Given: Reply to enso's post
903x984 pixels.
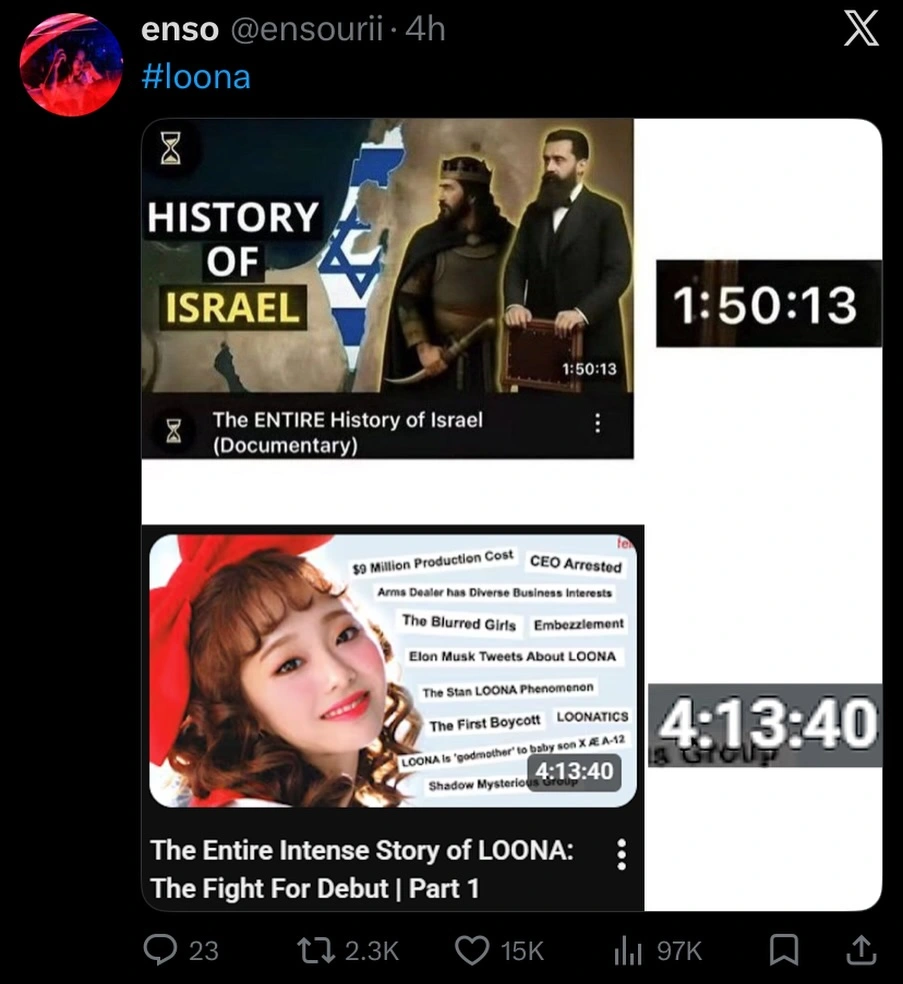Looking at the screenshot, I should pyautogui.click(x=160, y=949).
